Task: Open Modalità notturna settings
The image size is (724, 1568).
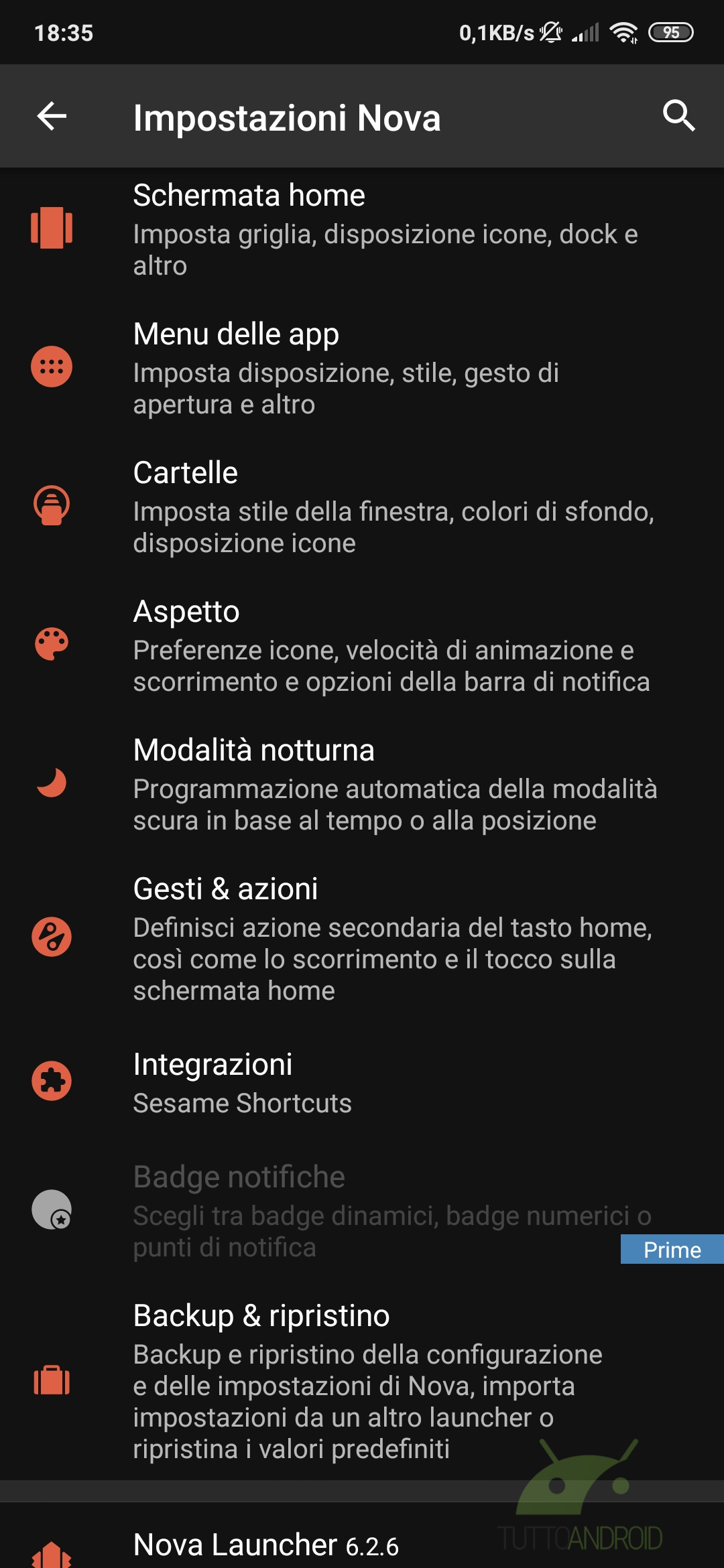Action: pyautogui.click(x=362, y=784)
